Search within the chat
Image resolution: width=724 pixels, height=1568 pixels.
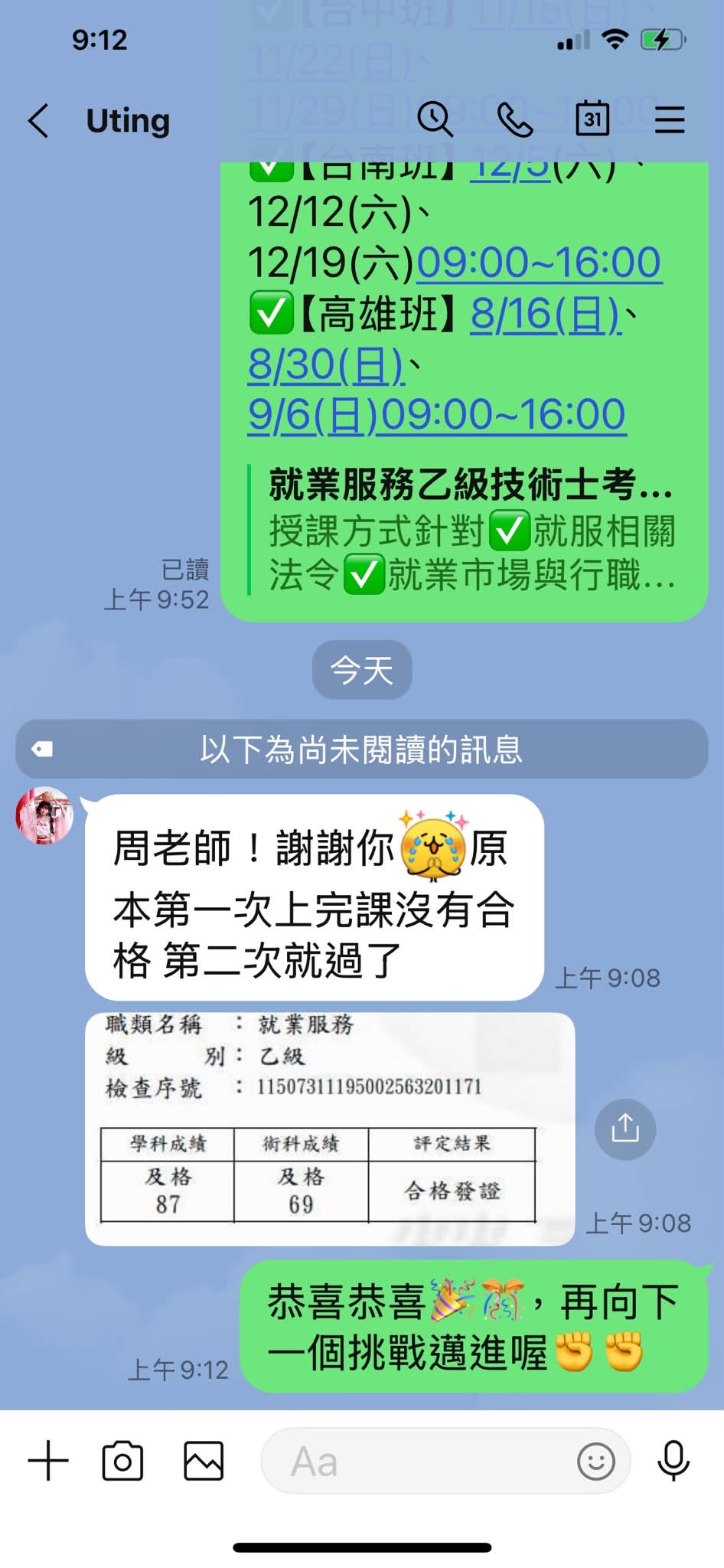(x=435, y=119)
